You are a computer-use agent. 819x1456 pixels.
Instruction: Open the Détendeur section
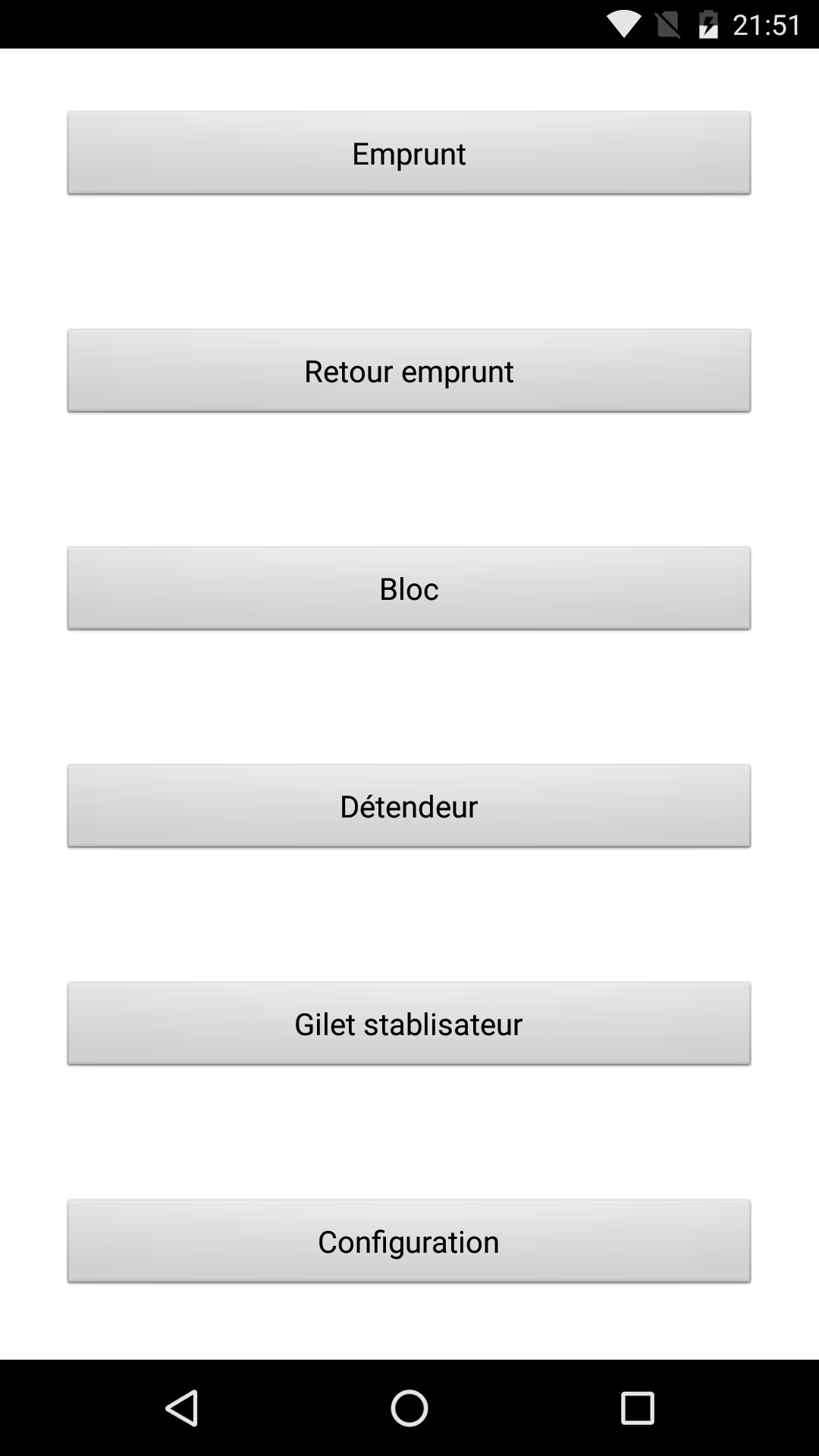point(409,806)
